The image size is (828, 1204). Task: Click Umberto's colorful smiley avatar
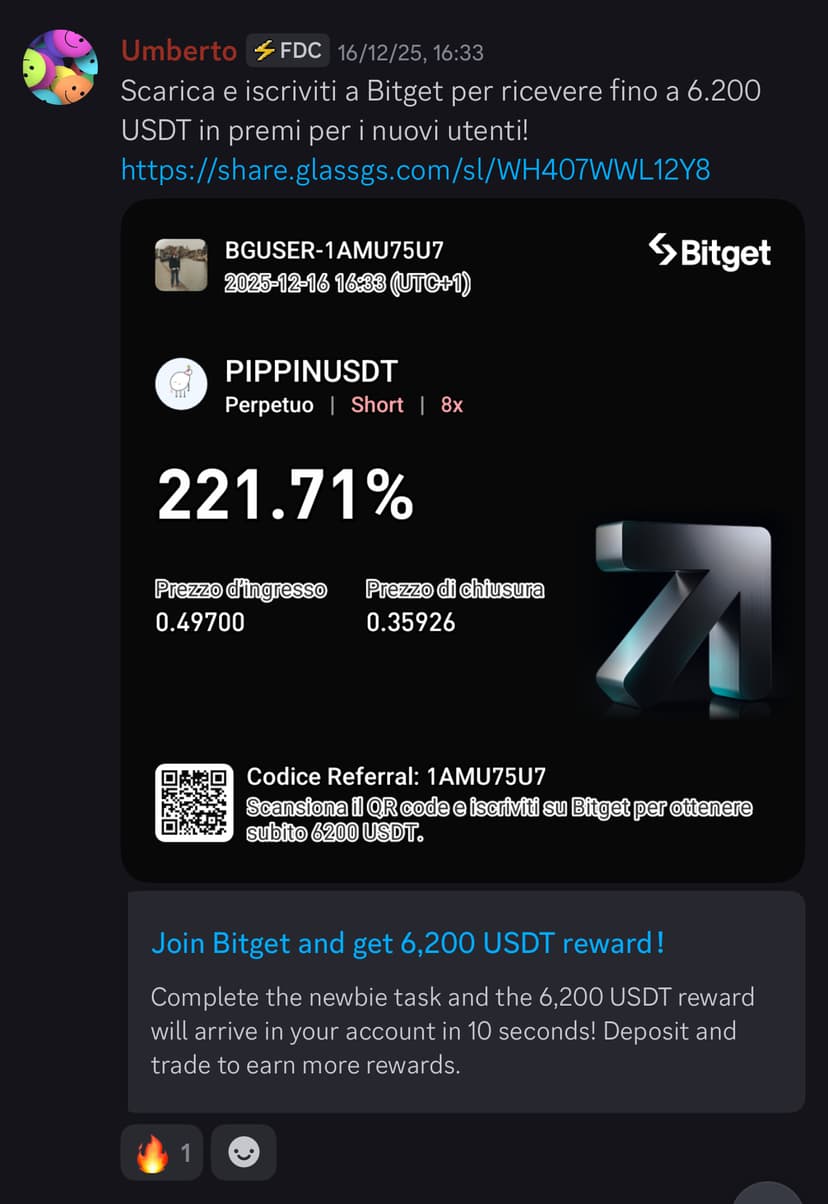click(x=60, y=66)
